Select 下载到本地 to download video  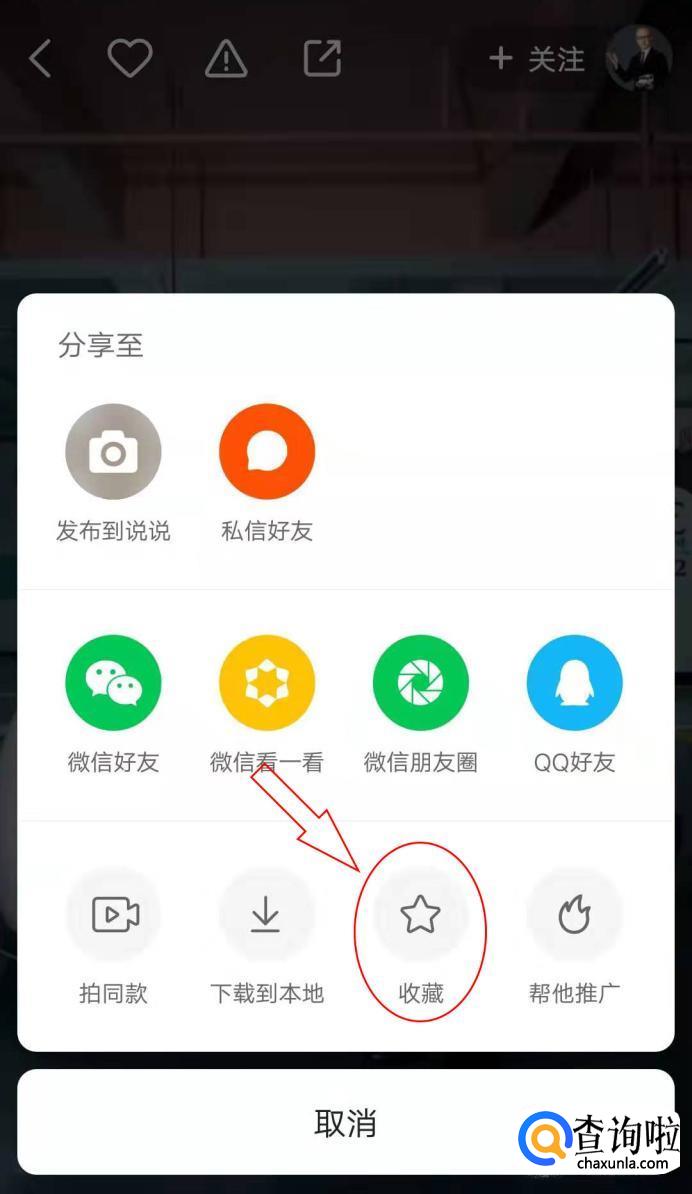(x=267, y=915)
